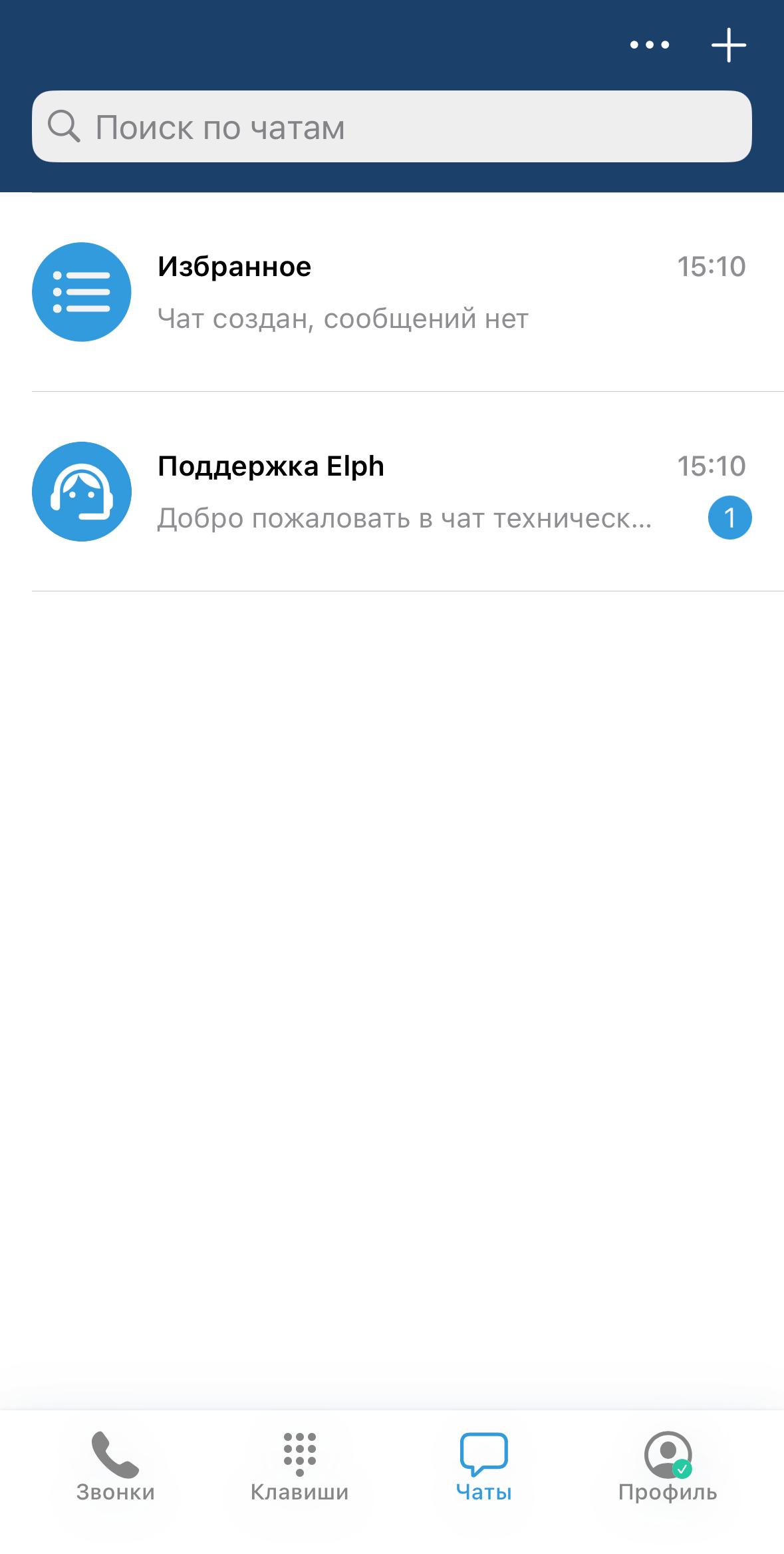
Task: Open the Профиль tab
Action: (x=668, y=1466)
